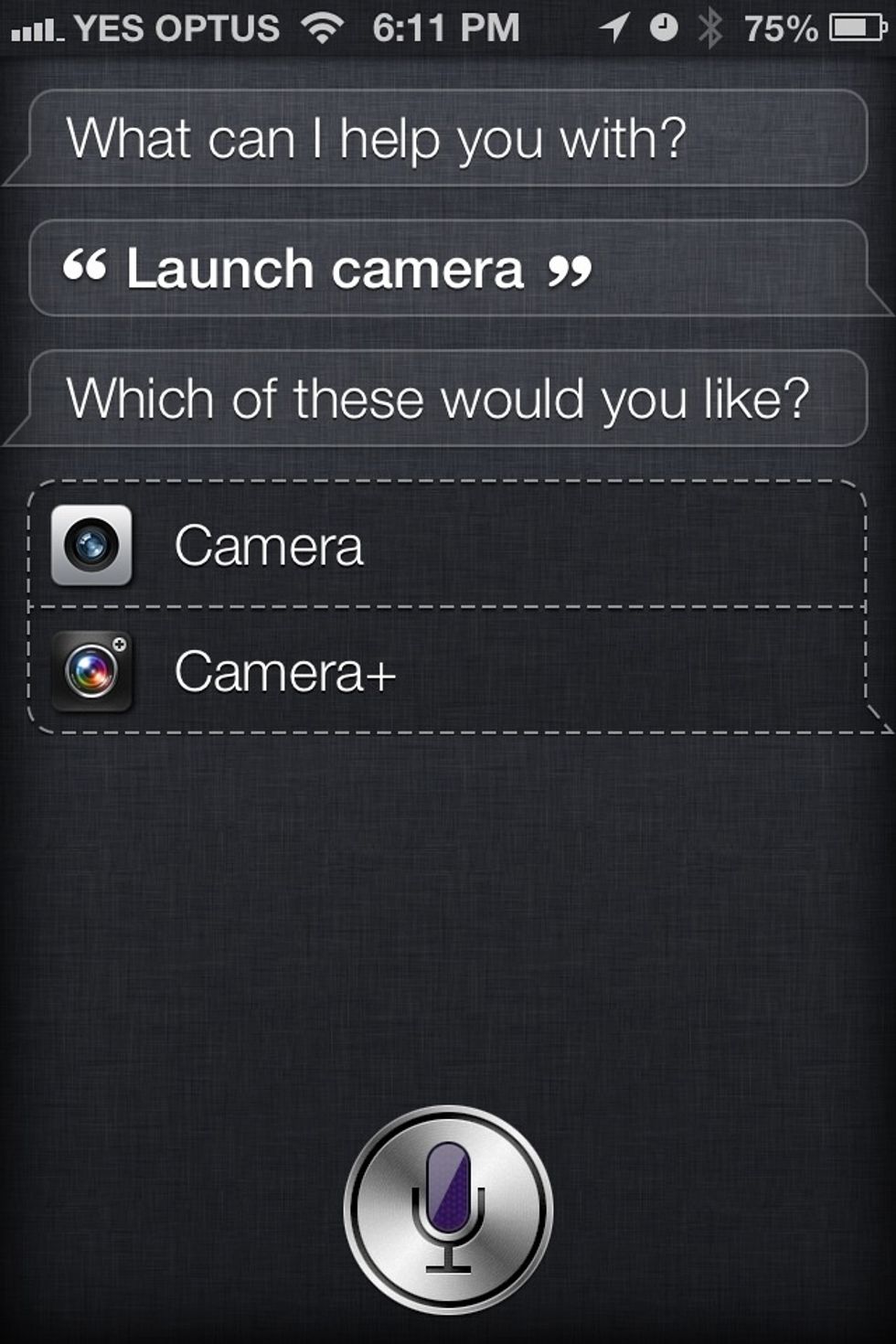This screenshot has height=1344, width=896.
Task: Tap the Wi-Fi icon in the status bar
Action: (x=322, y=27)
